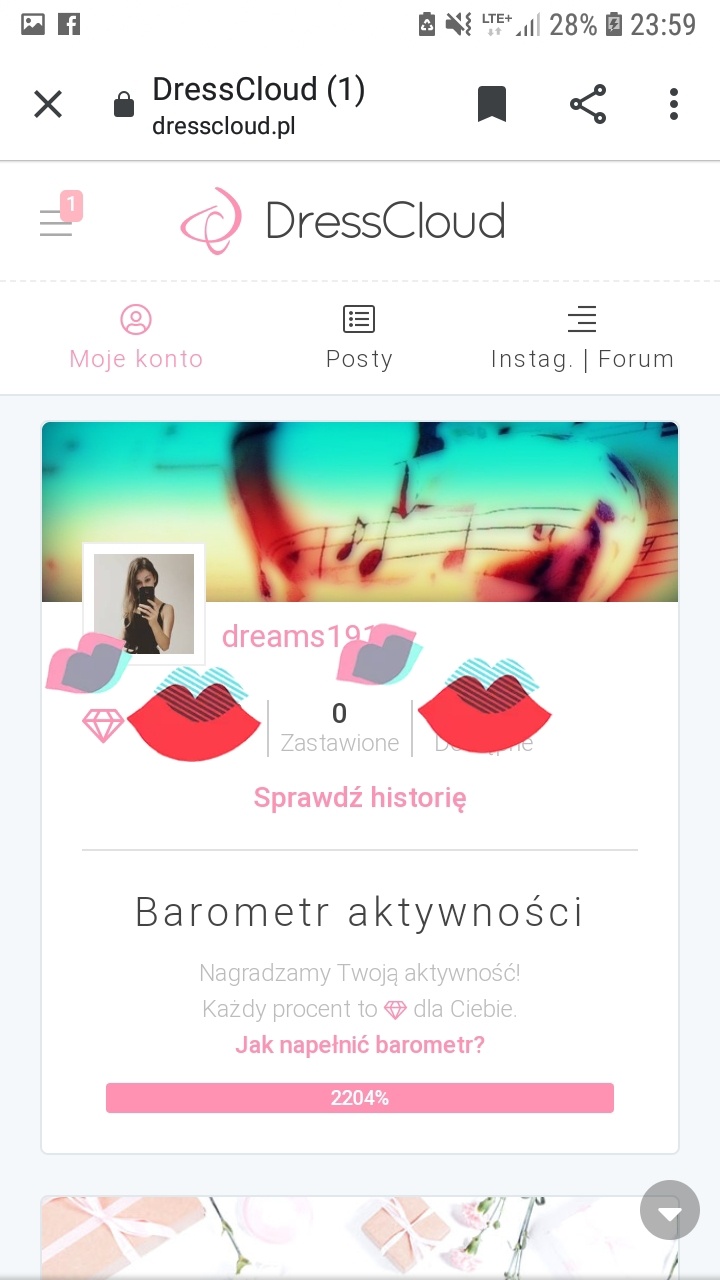Click the Posty list icon
Image resolution: width=720 pixels, height=1280 pixels.
(x=359, y=318)
